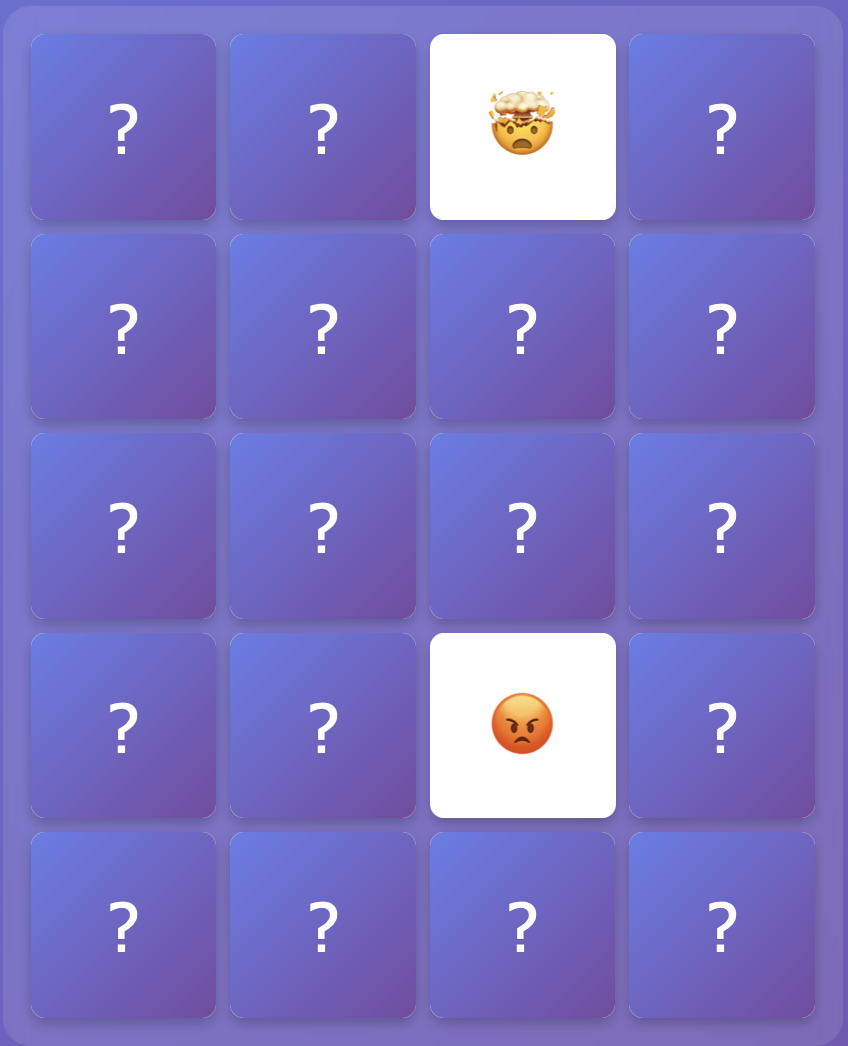Flip the card right of the angry face

coord(722,724)
